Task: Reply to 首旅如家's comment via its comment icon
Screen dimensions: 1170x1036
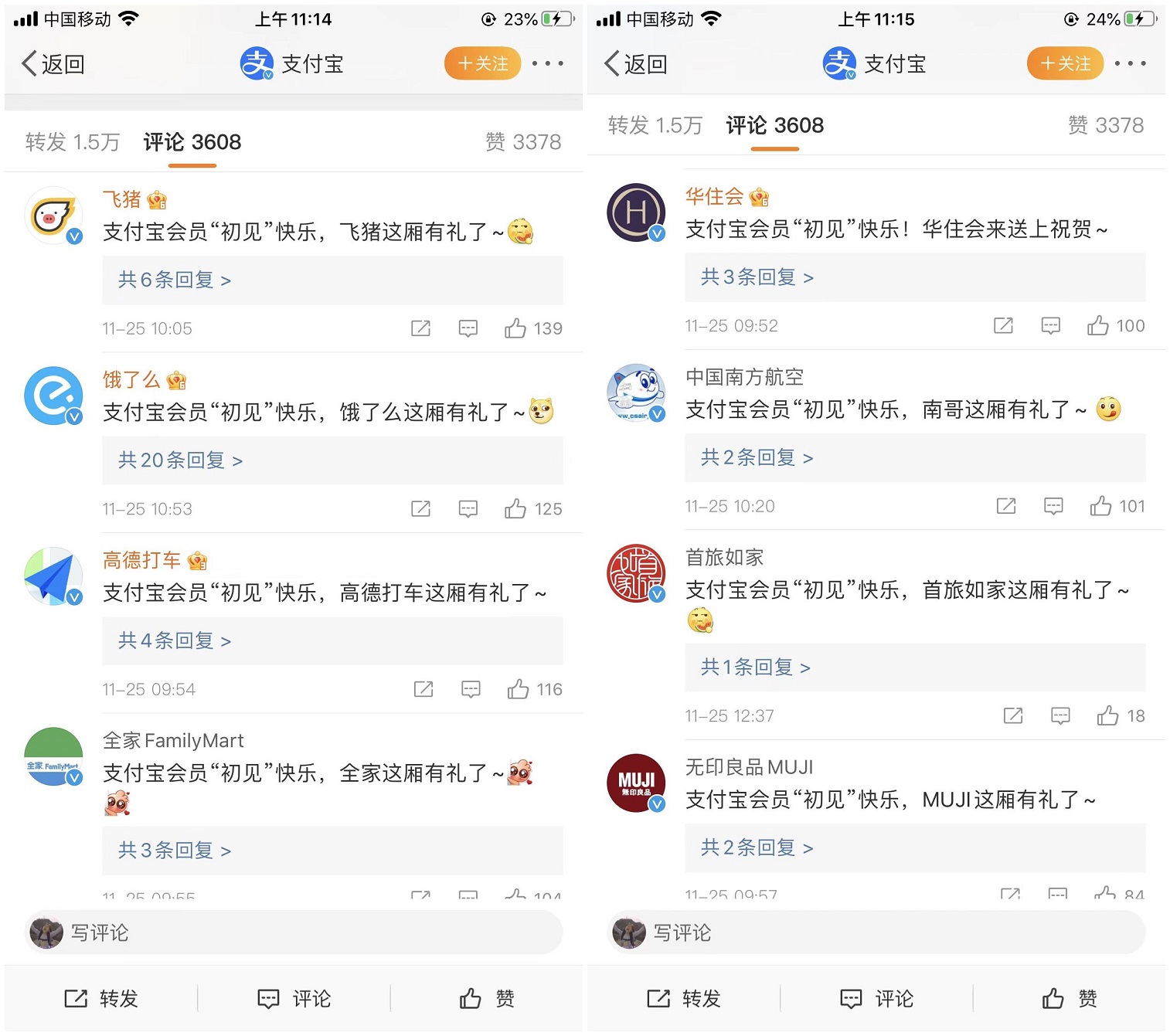Action: [x=1060, y=716]
